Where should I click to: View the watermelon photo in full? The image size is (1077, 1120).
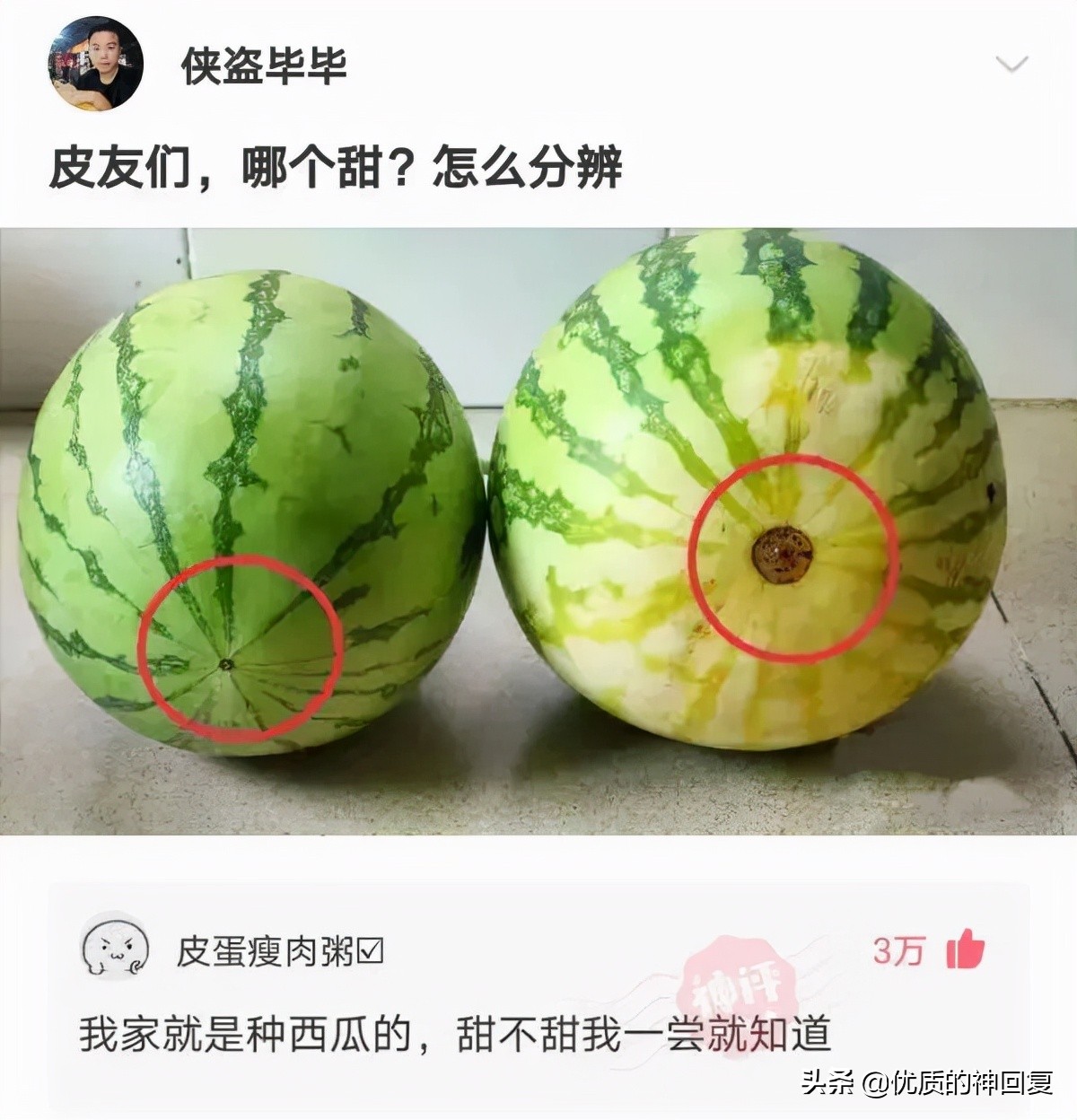pos(538,529)
